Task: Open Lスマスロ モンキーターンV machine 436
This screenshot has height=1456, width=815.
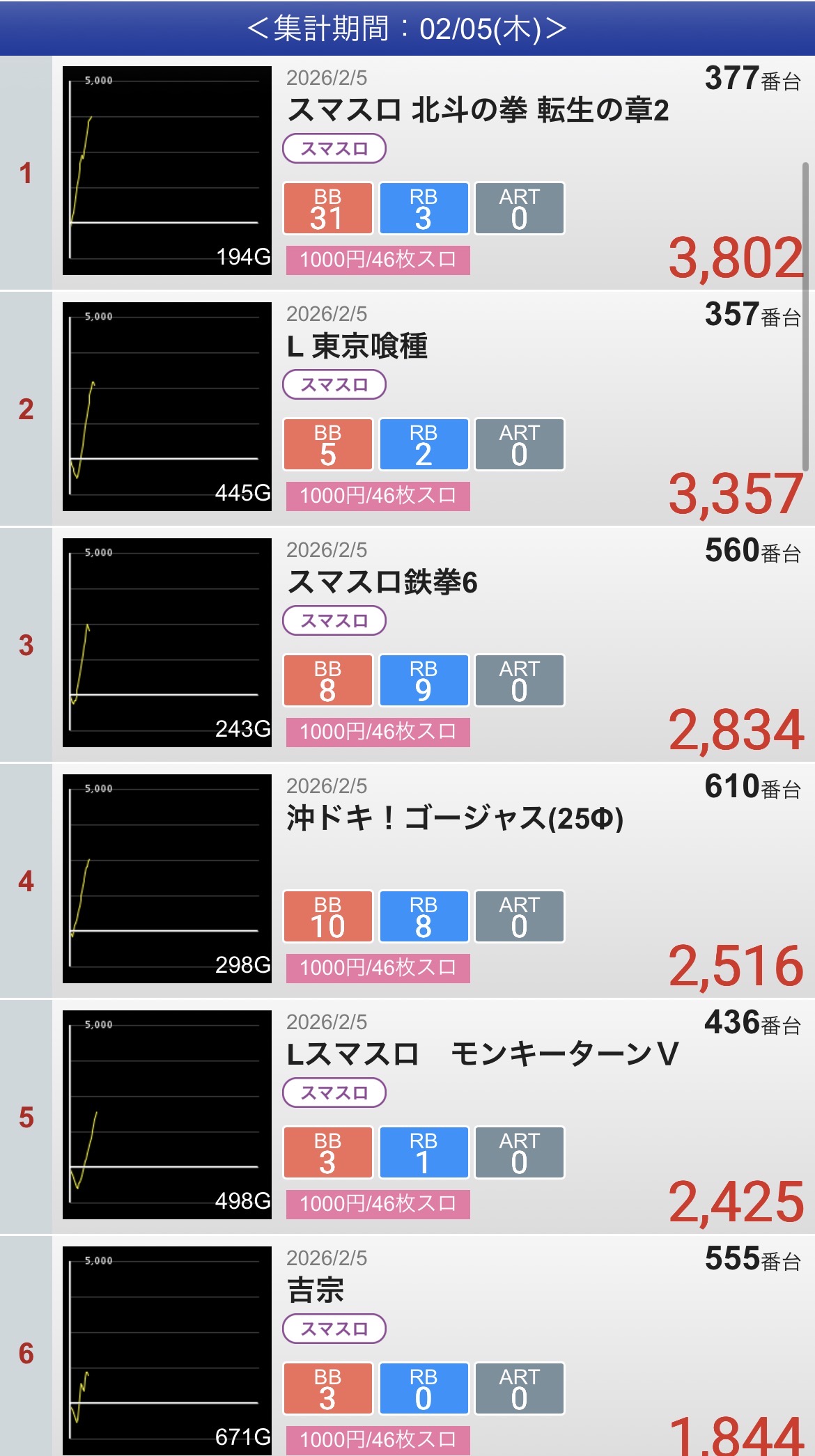Action: 482,1054
